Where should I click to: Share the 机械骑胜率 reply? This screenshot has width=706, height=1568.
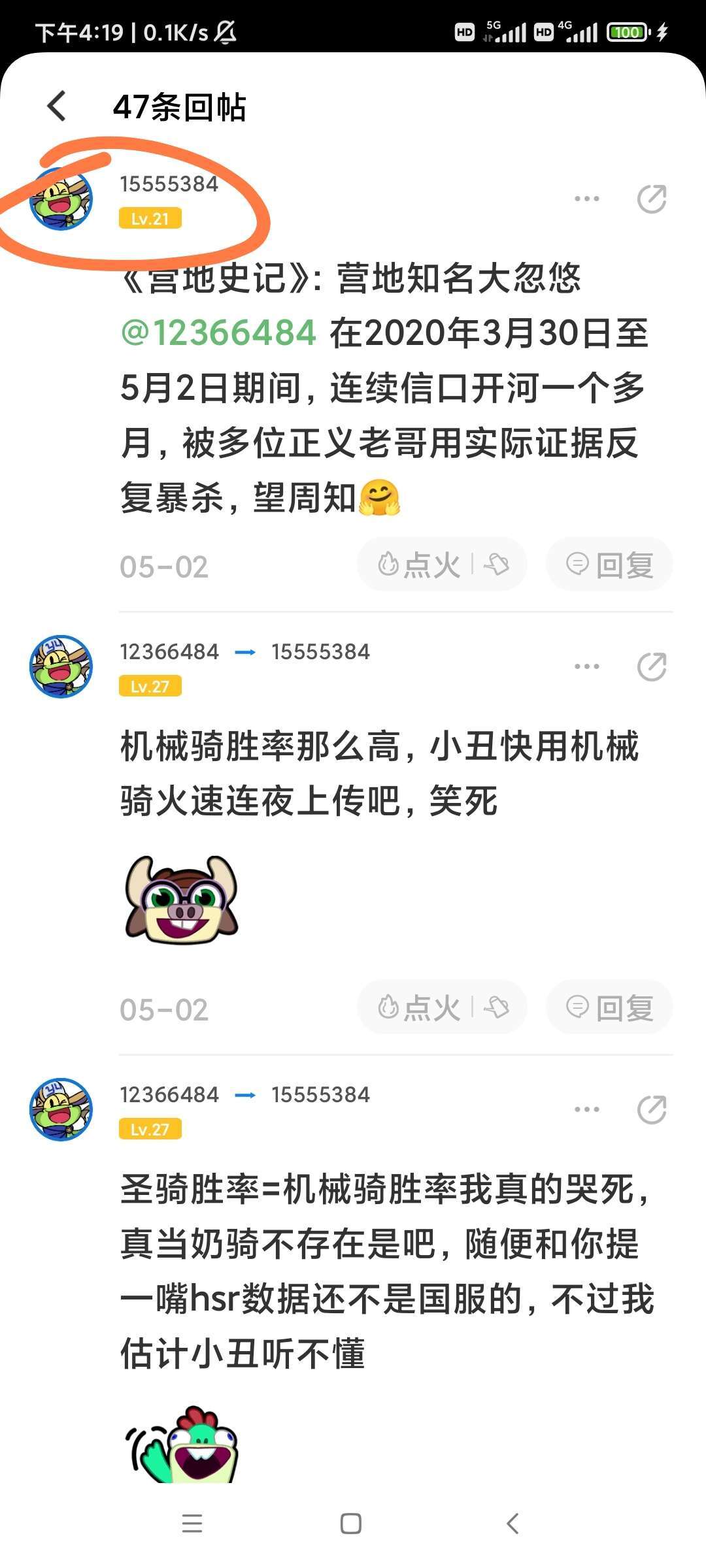(651, 666)
